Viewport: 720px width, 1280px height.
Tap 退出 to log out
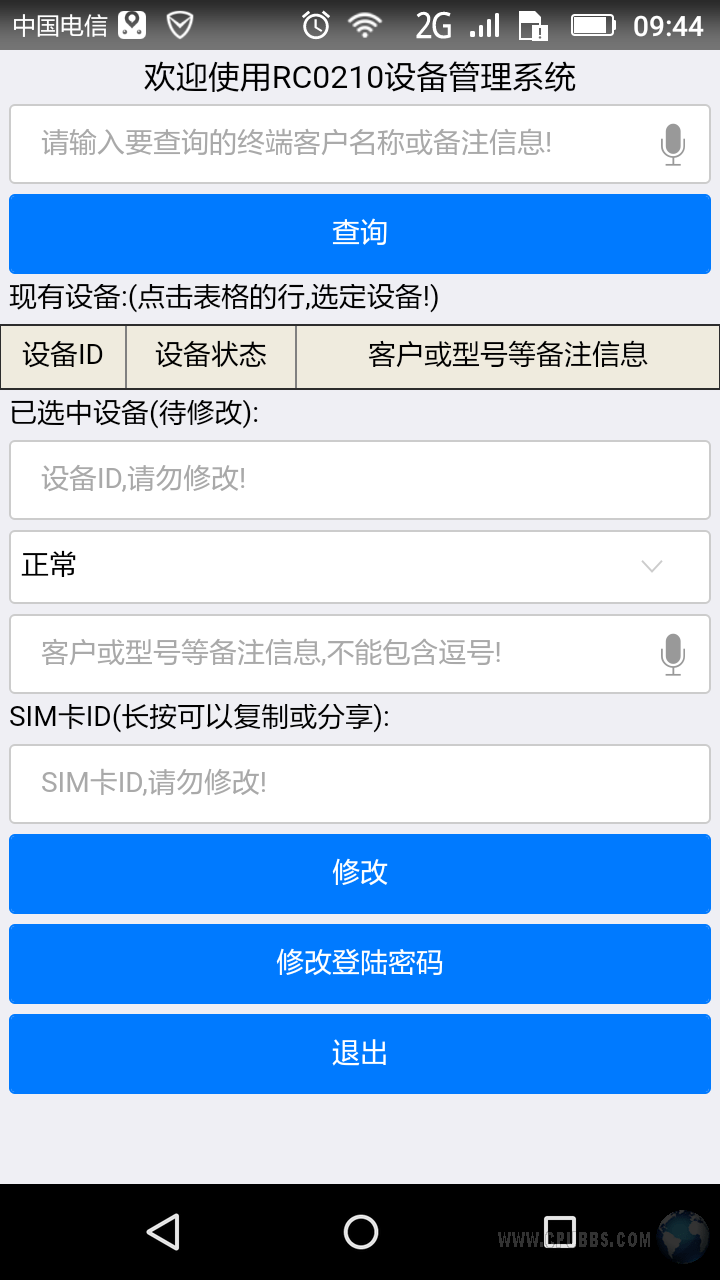point(360,1053)
